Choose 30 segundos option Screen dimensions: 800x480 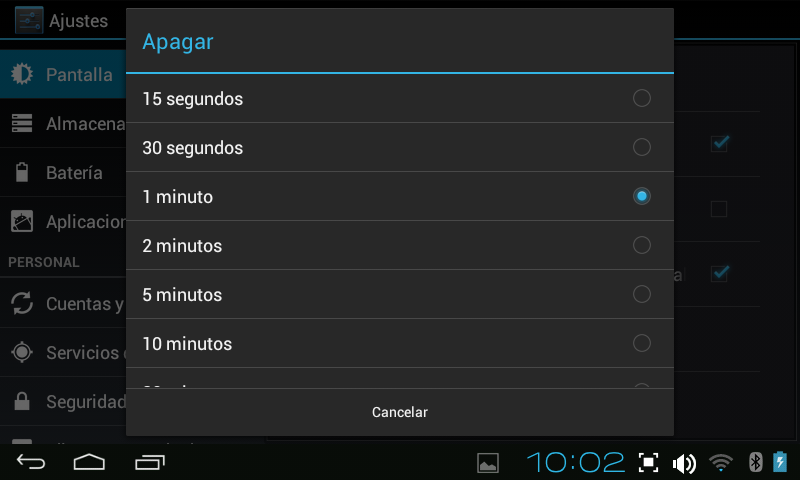tap(398, 148)
